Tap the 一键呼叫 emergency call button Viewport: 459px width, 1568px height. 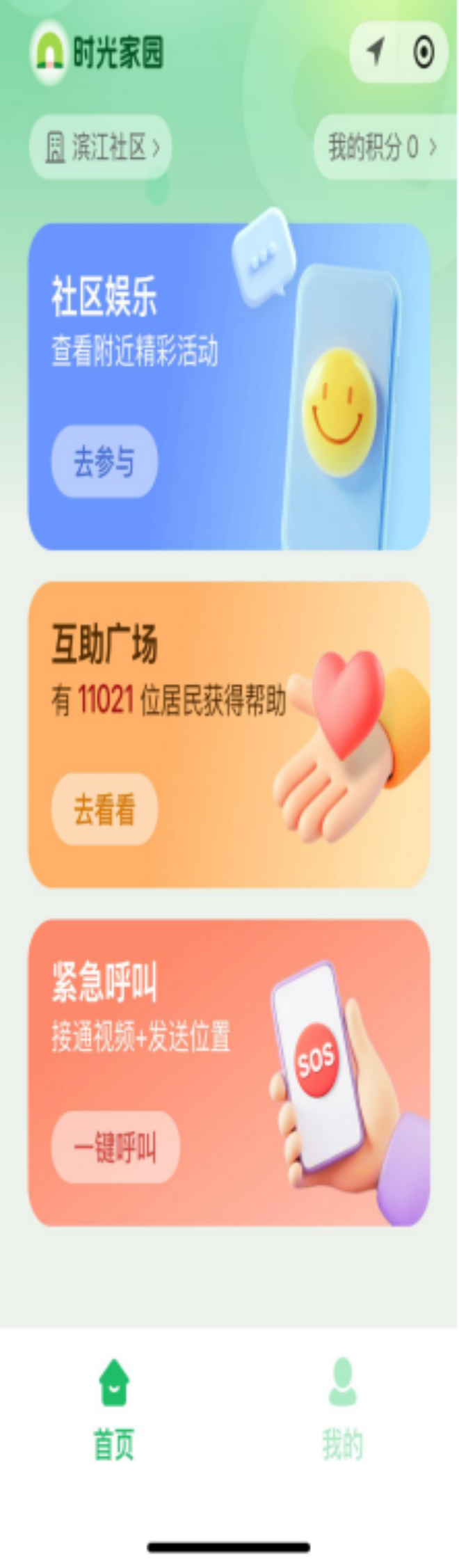[115, 1147]
